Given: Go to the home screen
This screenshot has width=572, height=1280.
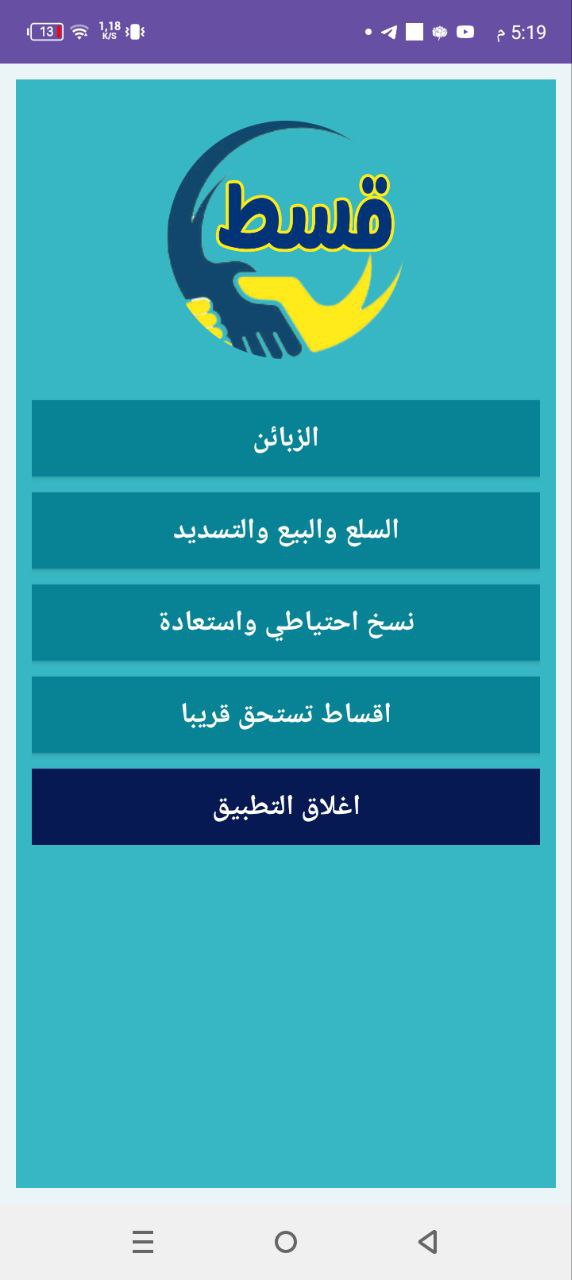Looking at the screenshot, I should click(x=286, y=1242).
